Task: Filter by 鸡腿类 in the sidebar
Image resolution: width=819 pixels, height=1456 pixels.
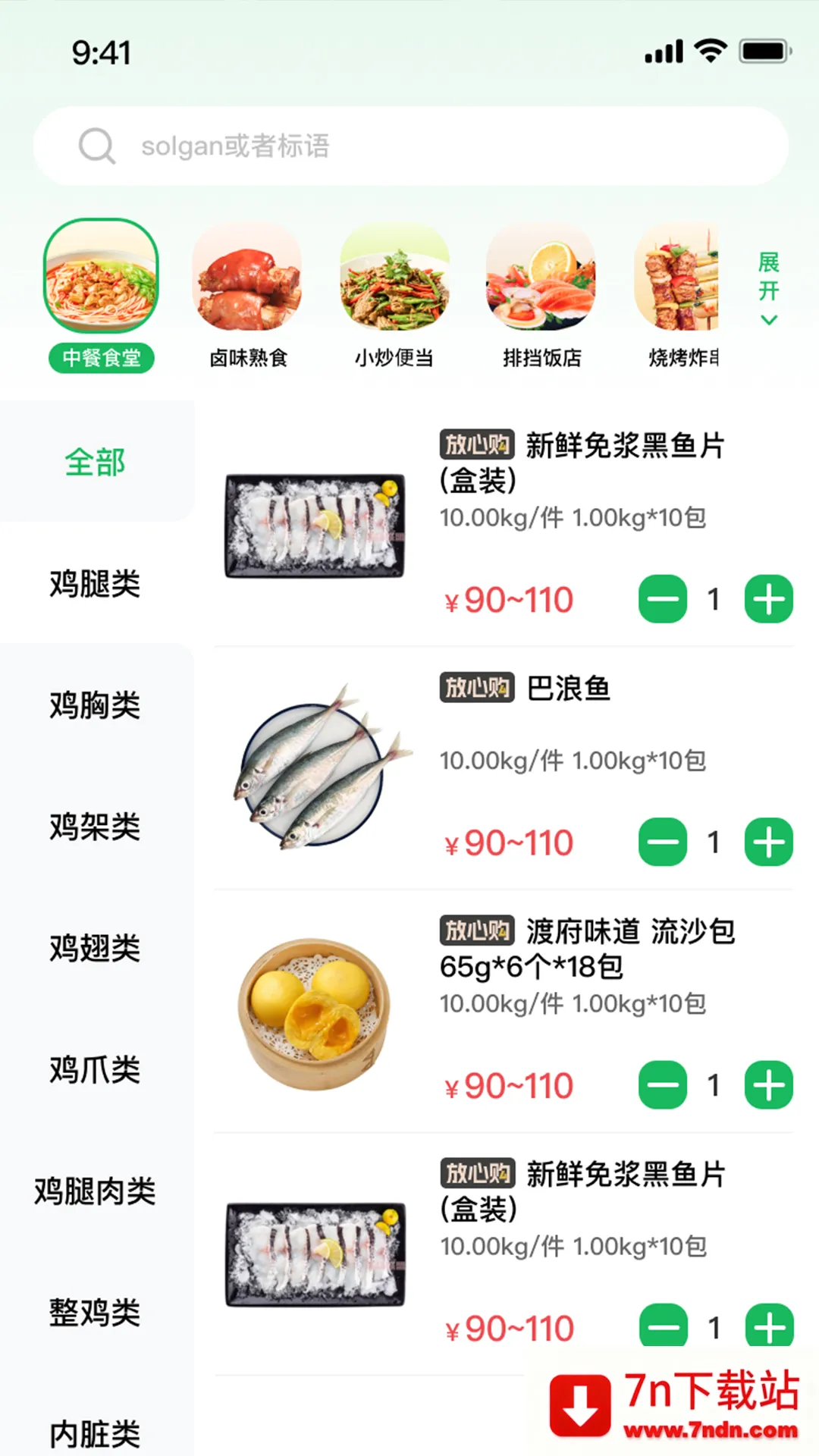Action: 96,583
